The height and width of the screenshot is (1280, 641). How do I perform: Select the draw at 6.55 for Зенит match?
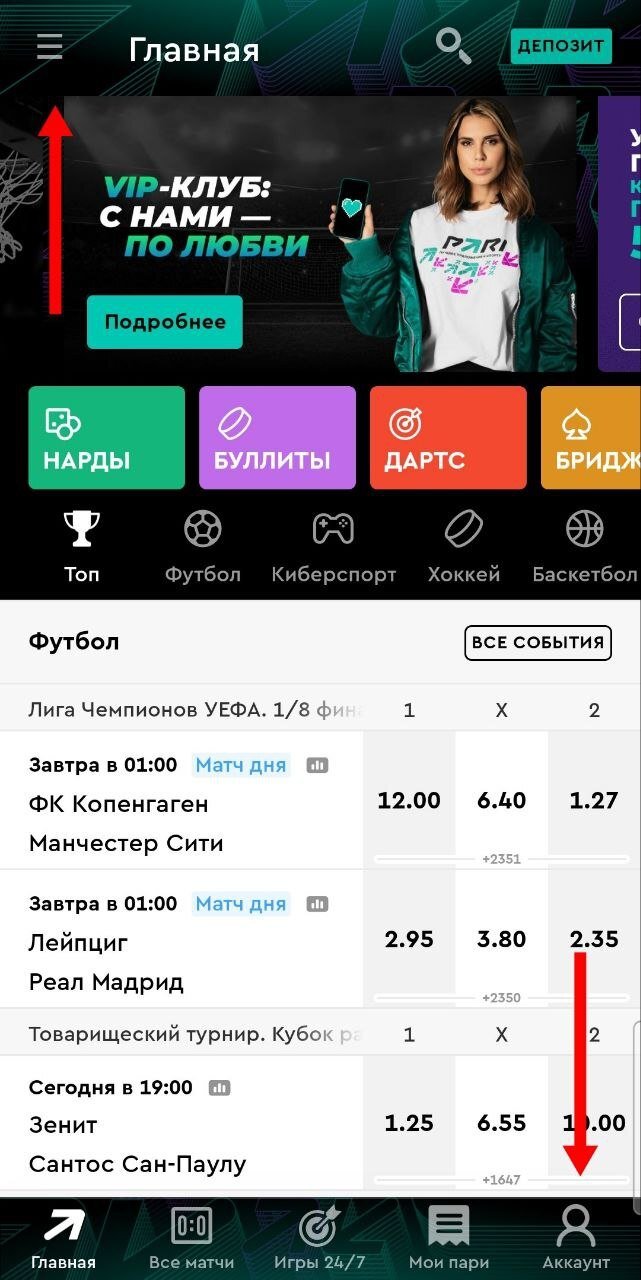[x=502, y=1123]
